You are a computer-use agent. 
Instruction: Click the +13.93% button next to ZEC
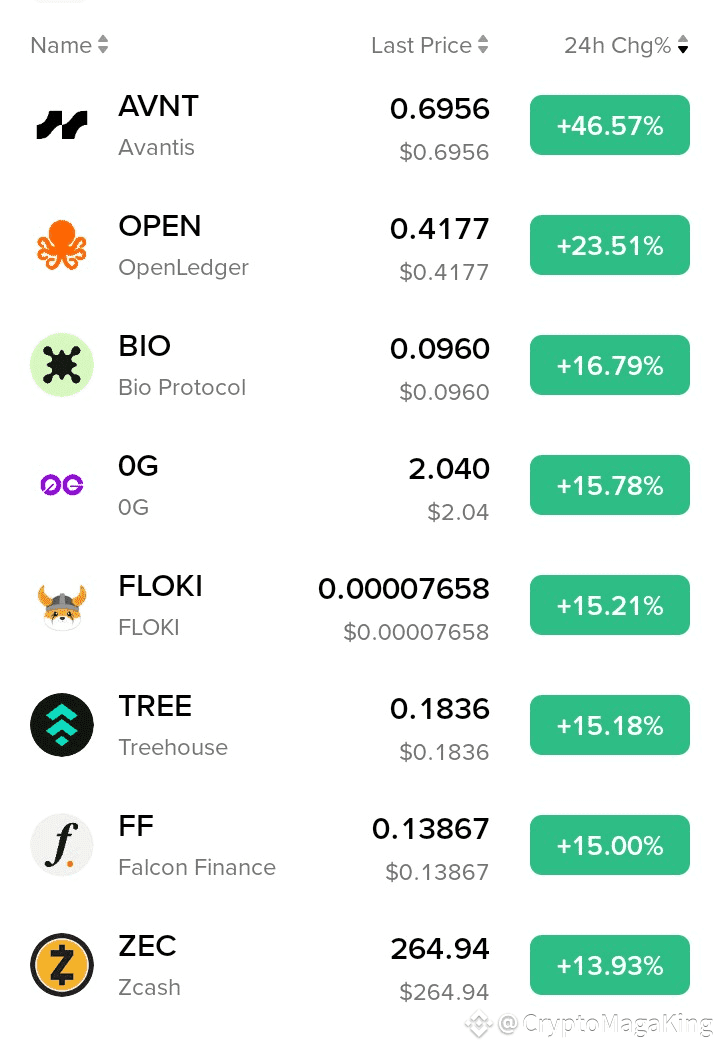[x=609, y=965]
